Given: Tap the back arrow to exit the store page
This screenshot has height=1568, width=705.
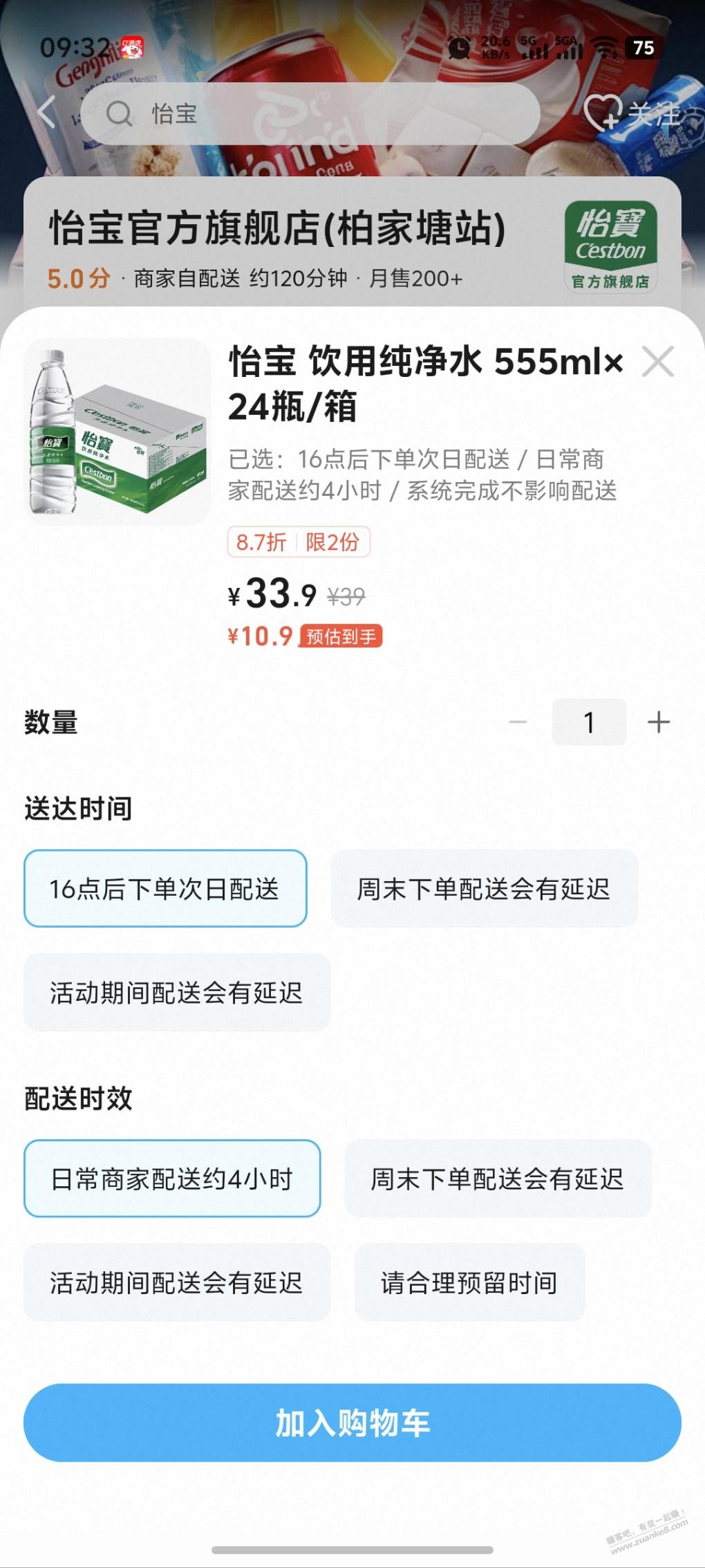Looking at the screenshot, I should click(x=46, y=113).
